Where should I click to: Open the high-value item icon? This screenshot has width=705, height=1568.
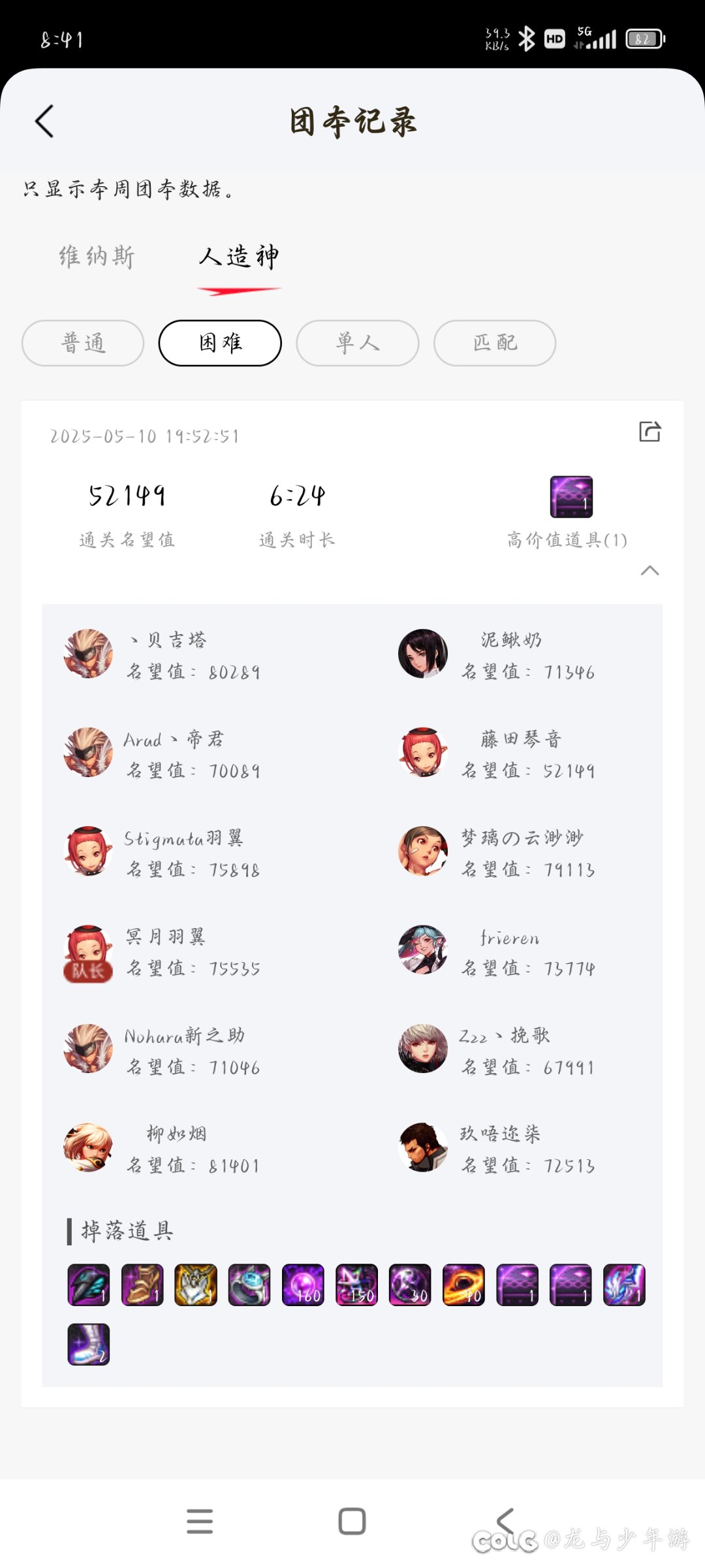[571, 497]
